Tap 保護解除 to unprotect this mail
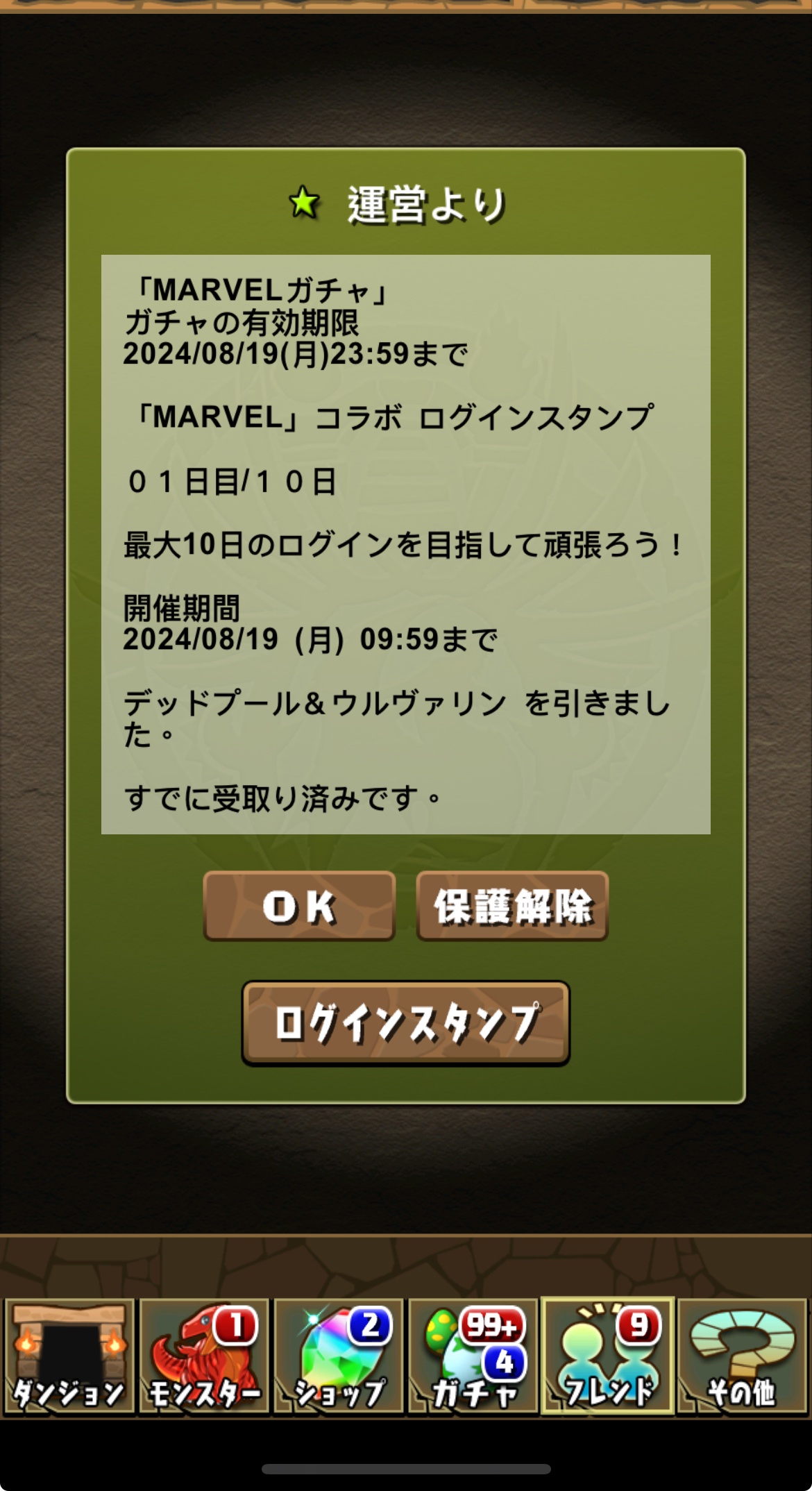 [512, 906]
